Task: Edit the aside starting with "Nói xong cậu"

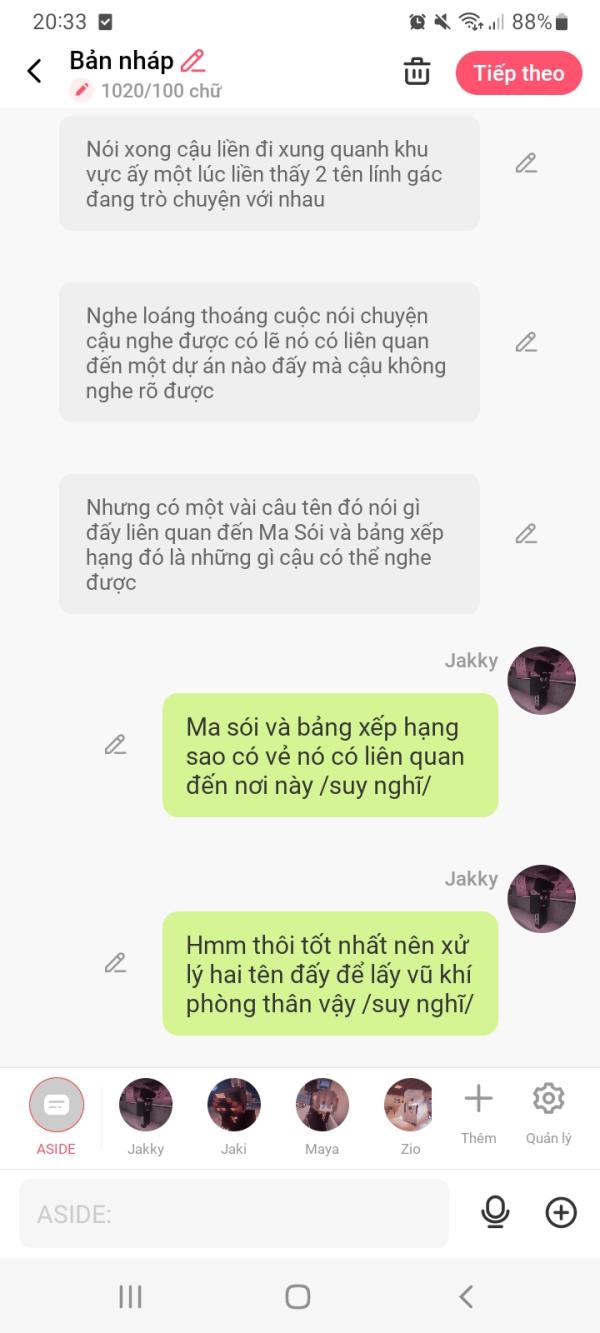Action: [x=526, y=164]
